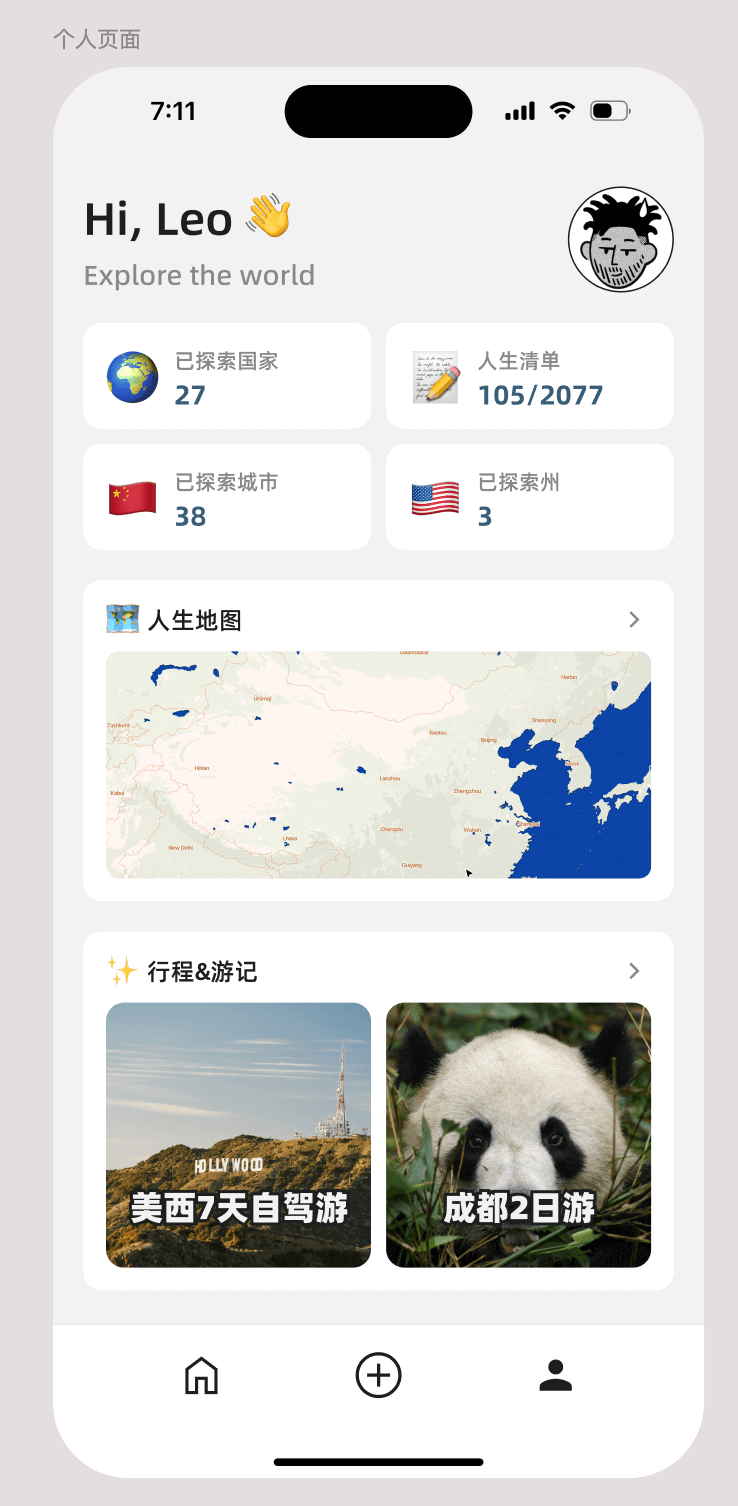Screen dimensions: 738x1506
Task: Expand 人生地图 with its chevron
Action: click(x=634, y=620)
